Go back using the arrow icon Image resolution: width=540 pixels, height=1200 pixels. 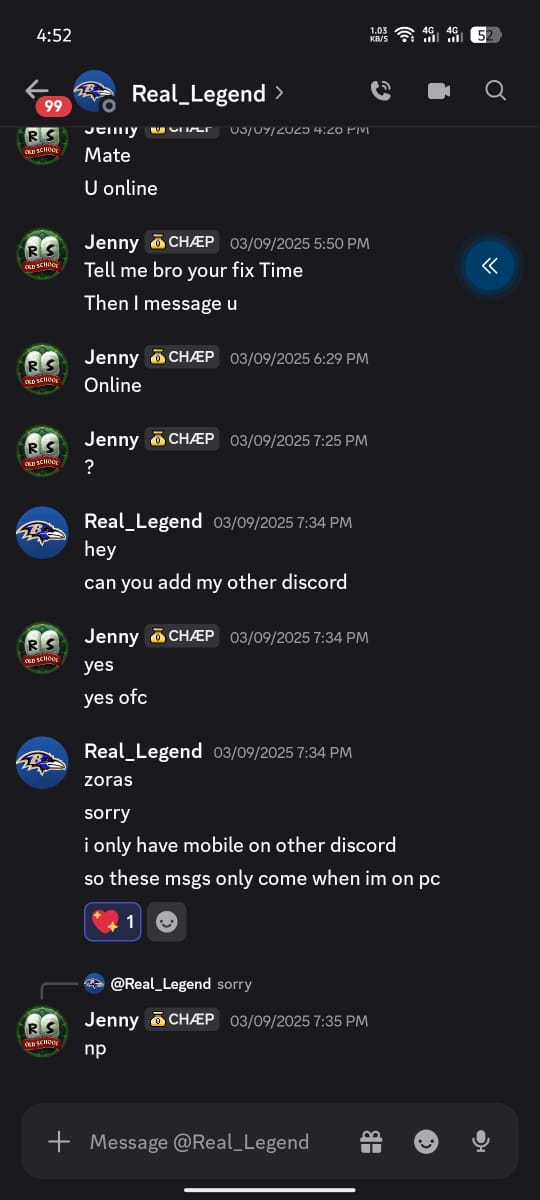click(37, 89)
